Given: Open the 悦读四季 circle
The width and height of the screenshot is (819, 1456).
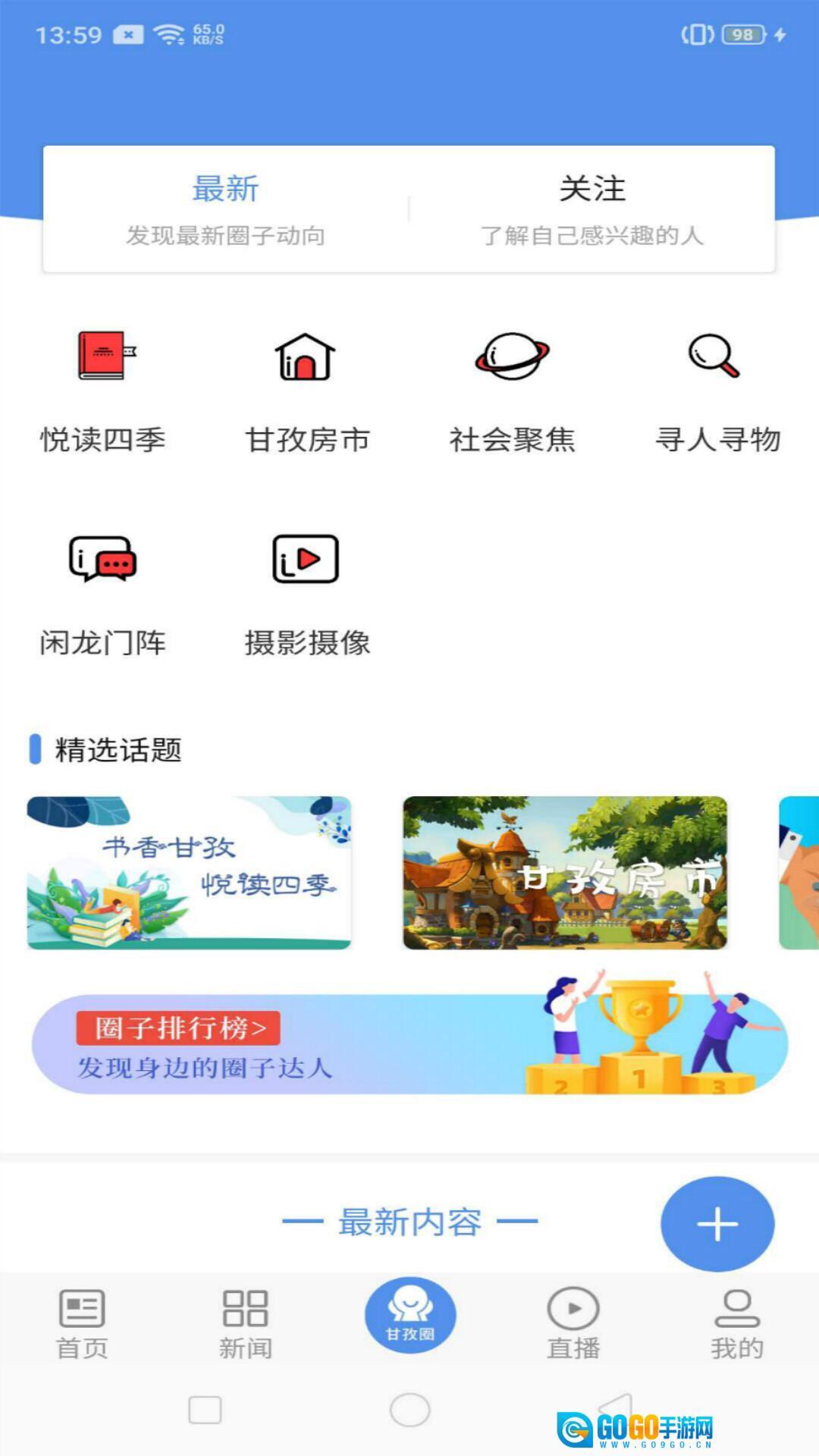Looking at the screenshot, I should pos(103,391).
